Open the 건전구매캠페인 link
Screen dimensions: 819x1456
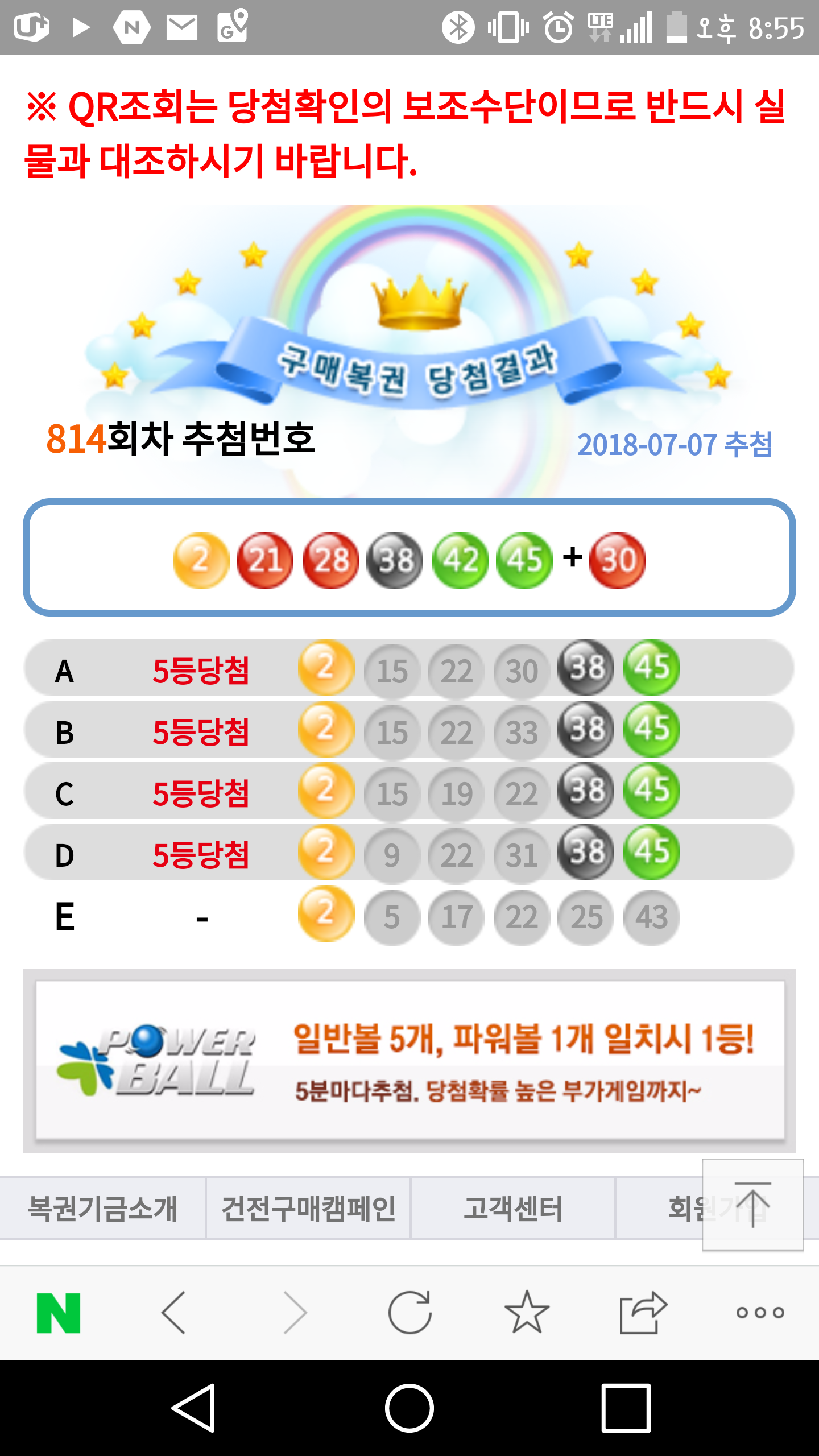(308, 1208)
